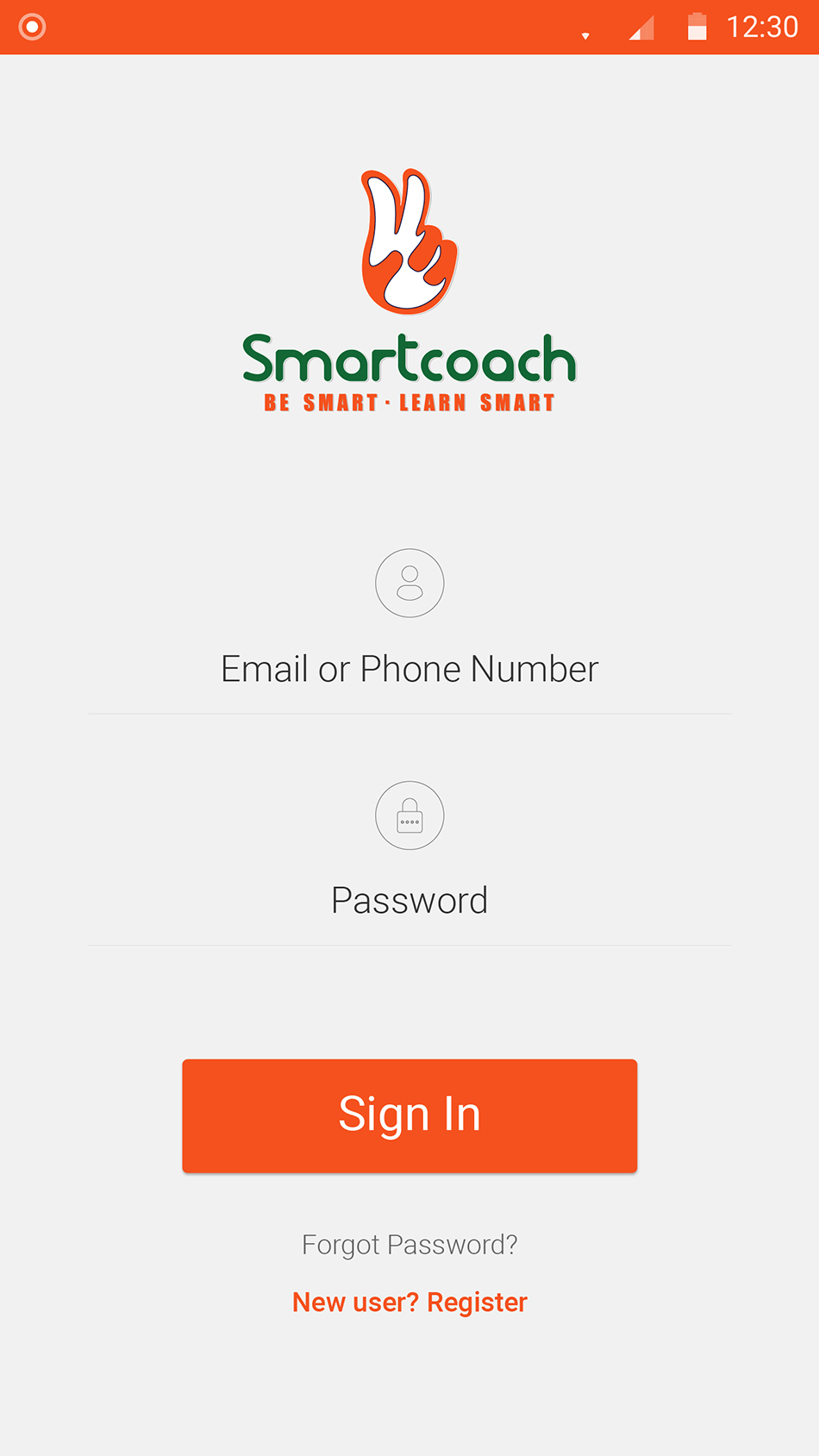
Task: Open the Forgot Password link
Action: 409,1245
